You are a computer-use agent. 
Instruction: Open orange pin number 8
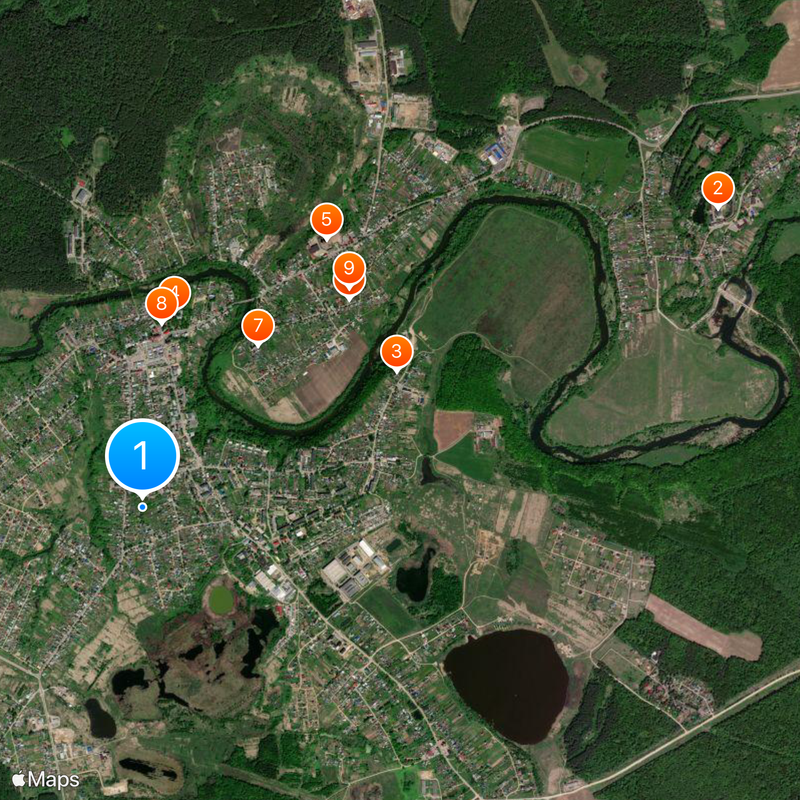160,303
